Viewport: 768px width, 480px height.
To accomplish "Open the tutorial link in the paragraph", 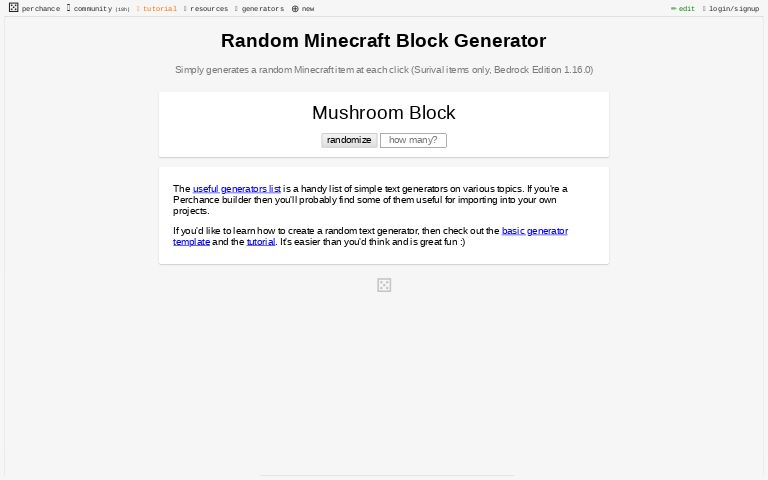I will coord(261,241).
